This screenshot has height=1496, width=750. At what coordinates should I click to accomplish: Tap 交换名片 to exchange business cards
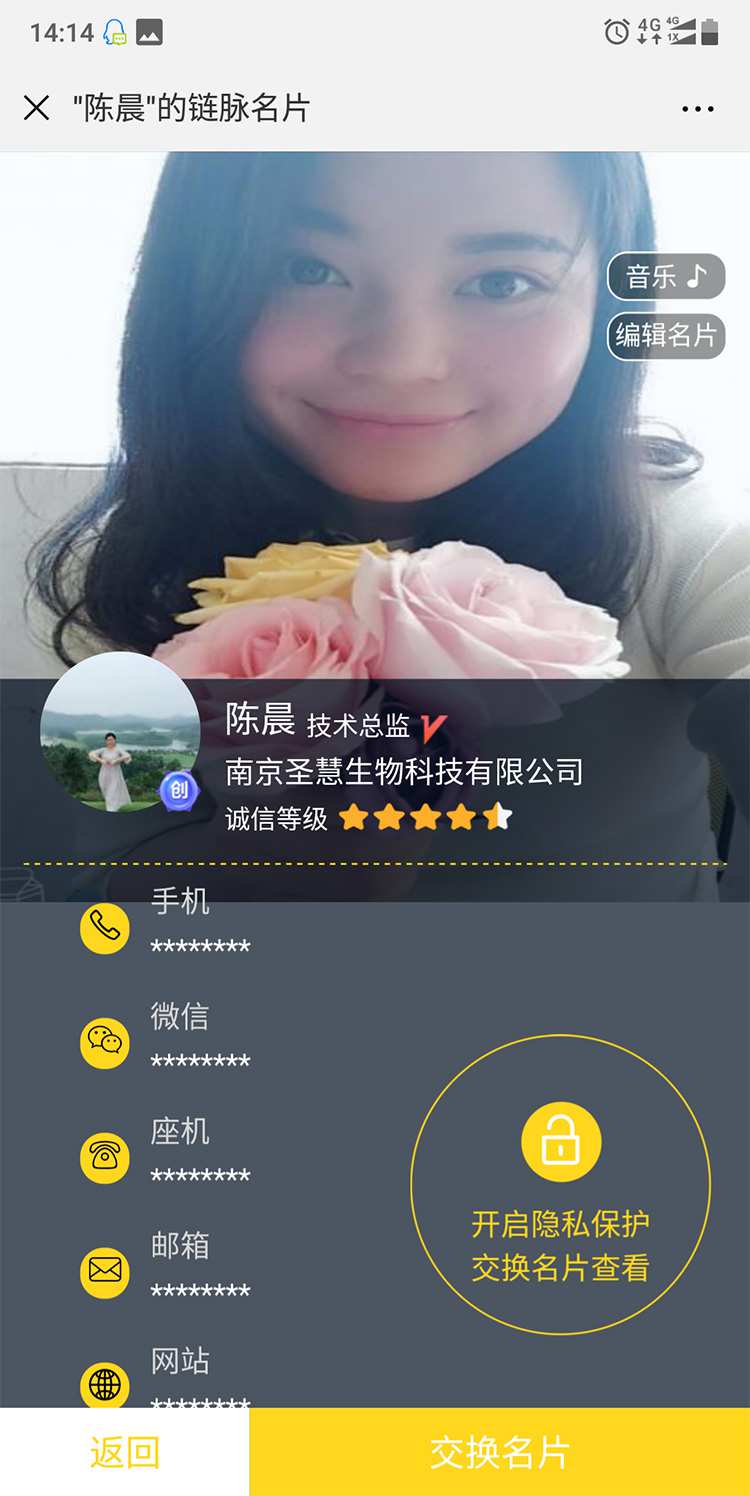point(499,1452)
